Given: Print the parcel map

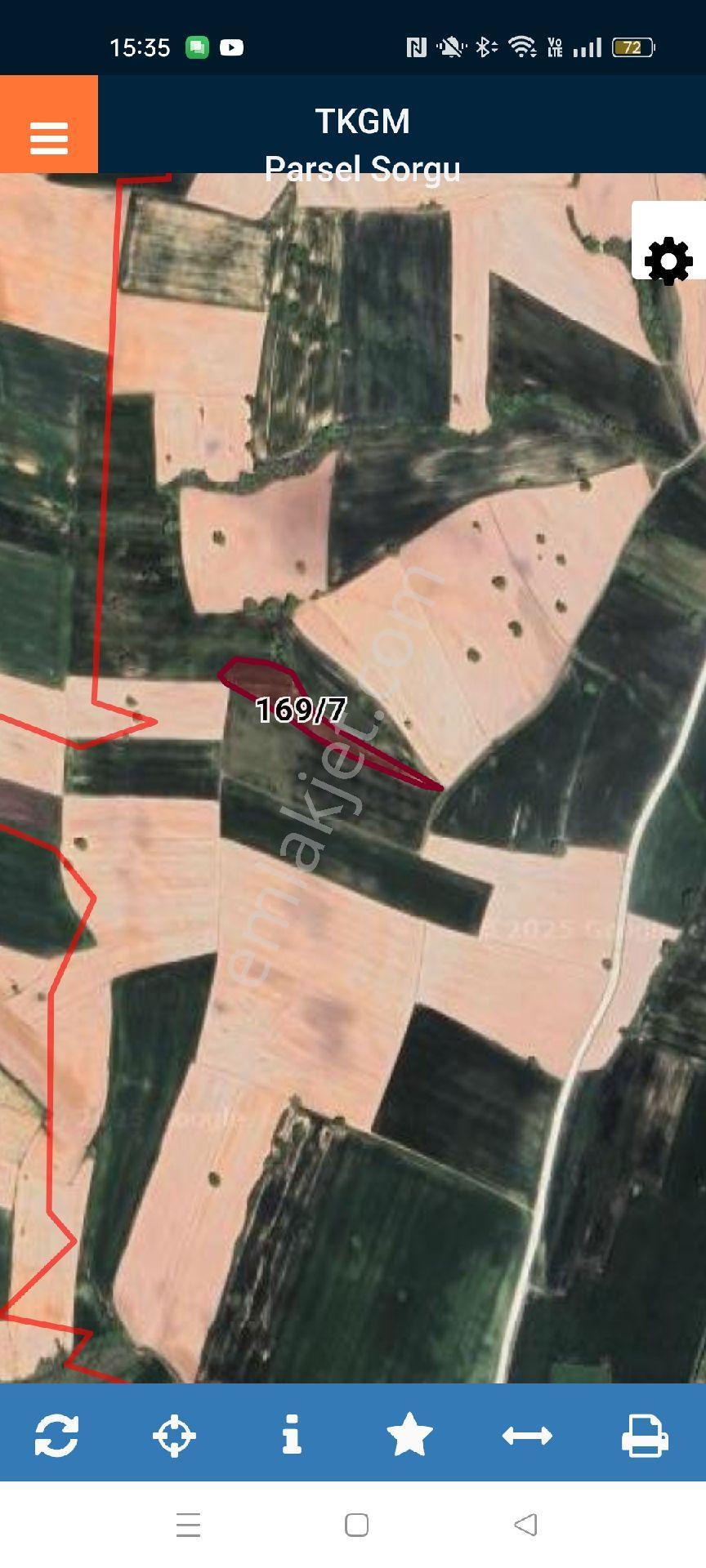Looking at the screenshot, I should point(645,1435).
